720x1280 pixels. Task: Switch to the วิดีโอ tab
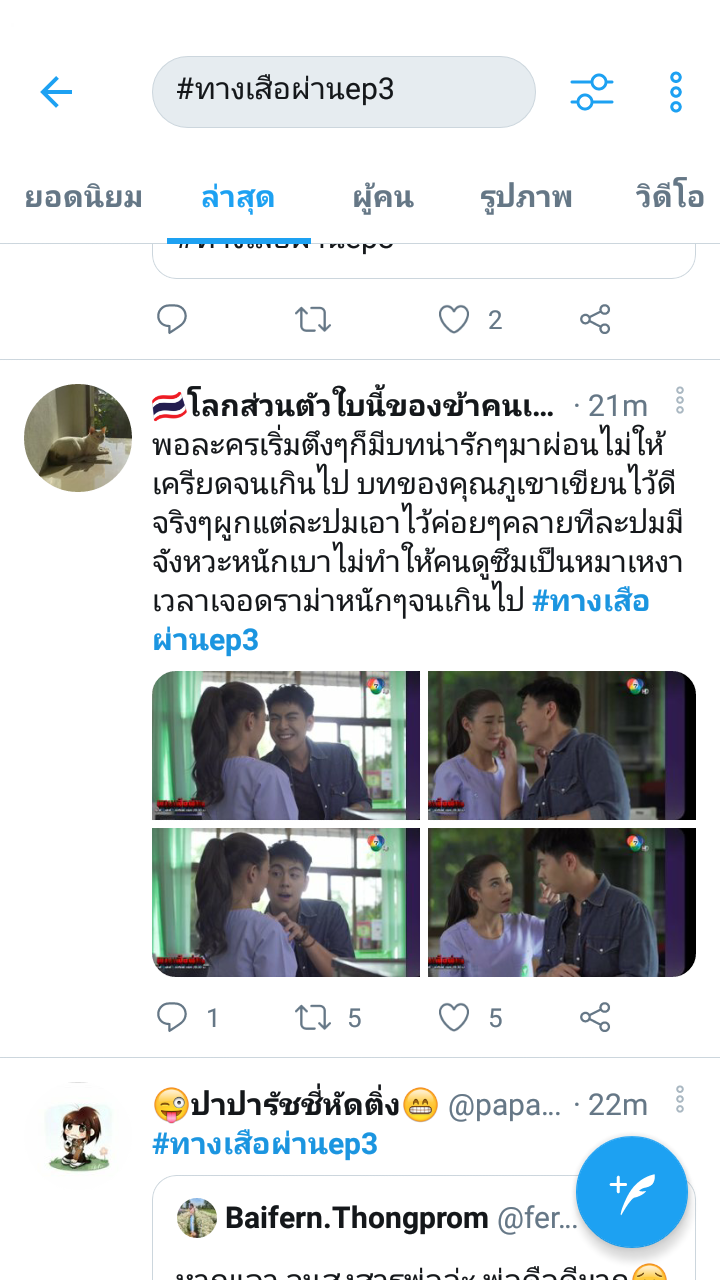[x=669, y=197]
